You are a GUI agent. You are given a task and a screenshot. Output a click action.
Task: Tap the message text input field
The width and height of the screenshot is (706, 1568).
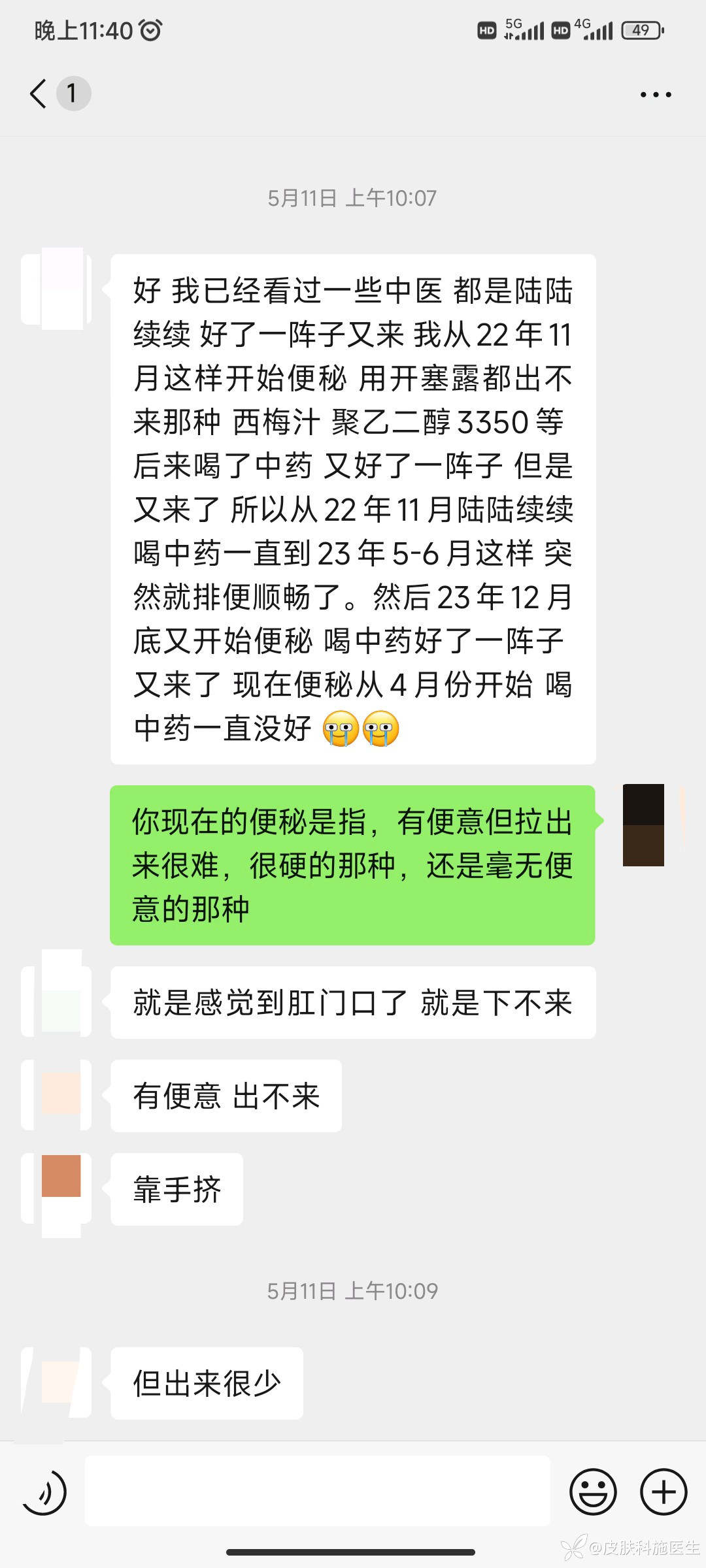pyautogui.click(x=317, y=1491)
